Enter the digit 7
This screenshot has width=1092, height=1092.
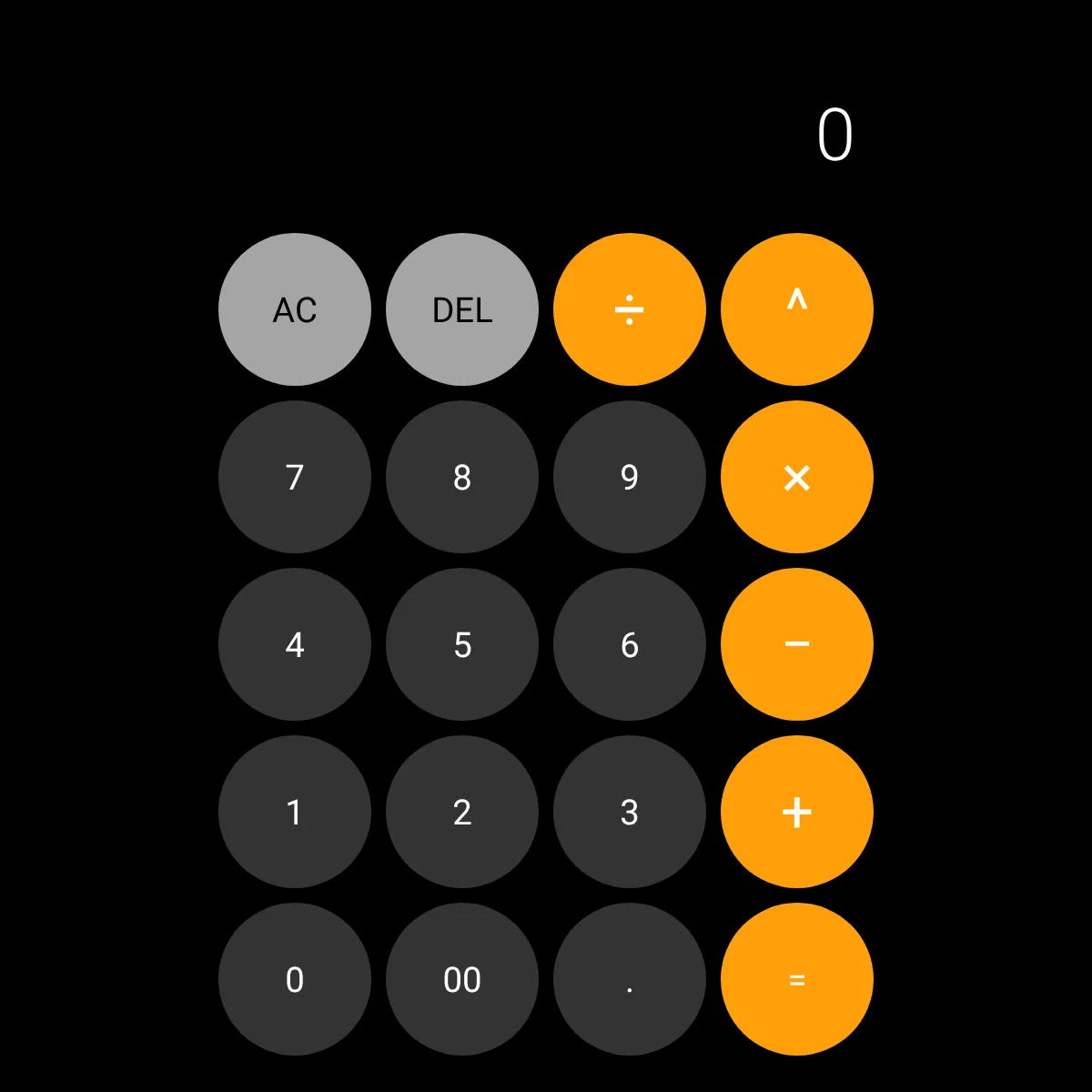click(x=295, y=477)
